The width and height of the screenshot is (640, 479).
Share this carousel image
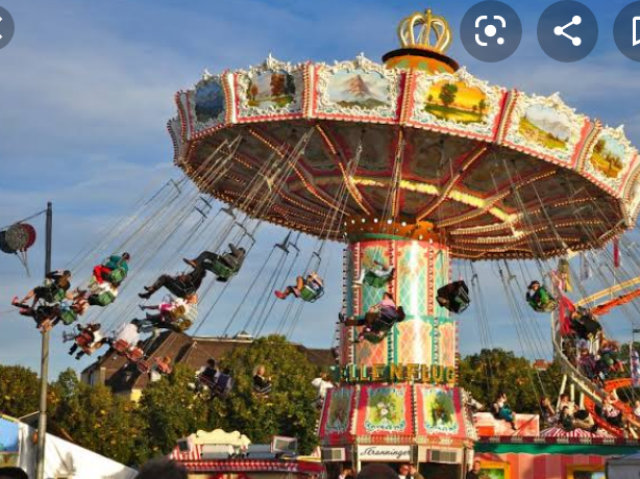coord(567,31)
